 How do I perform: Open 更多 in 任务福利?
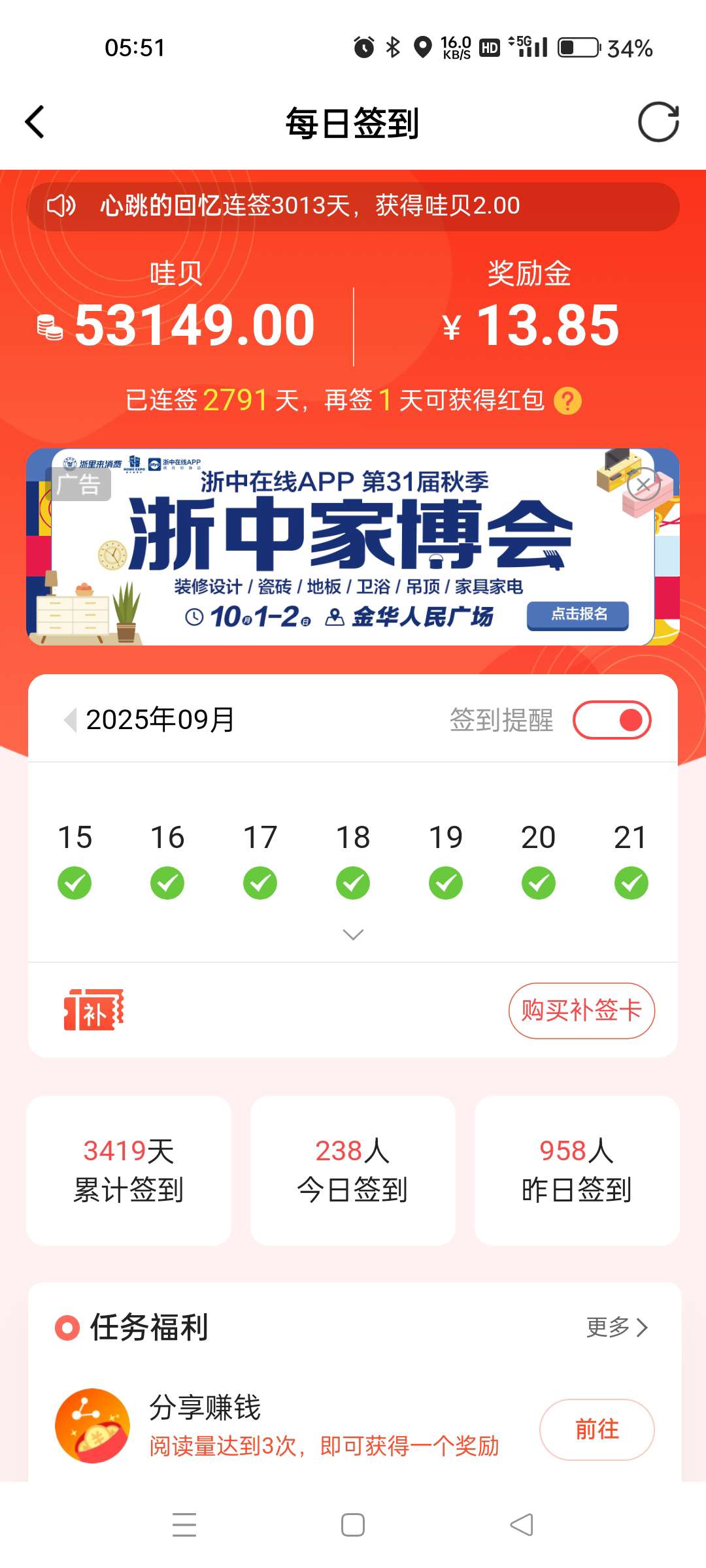tap(616, 1327)
